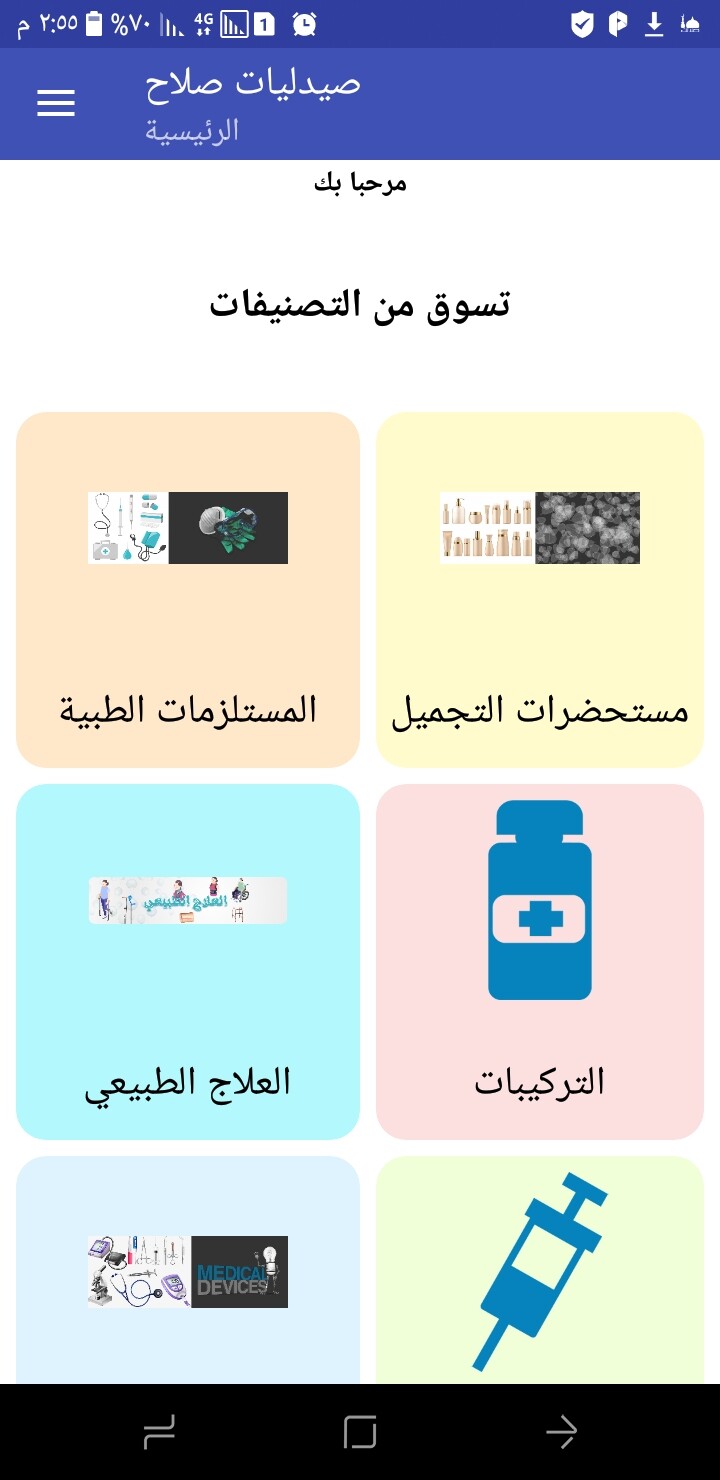Open the مستحضرات التجميل category

tap(540, 590)
